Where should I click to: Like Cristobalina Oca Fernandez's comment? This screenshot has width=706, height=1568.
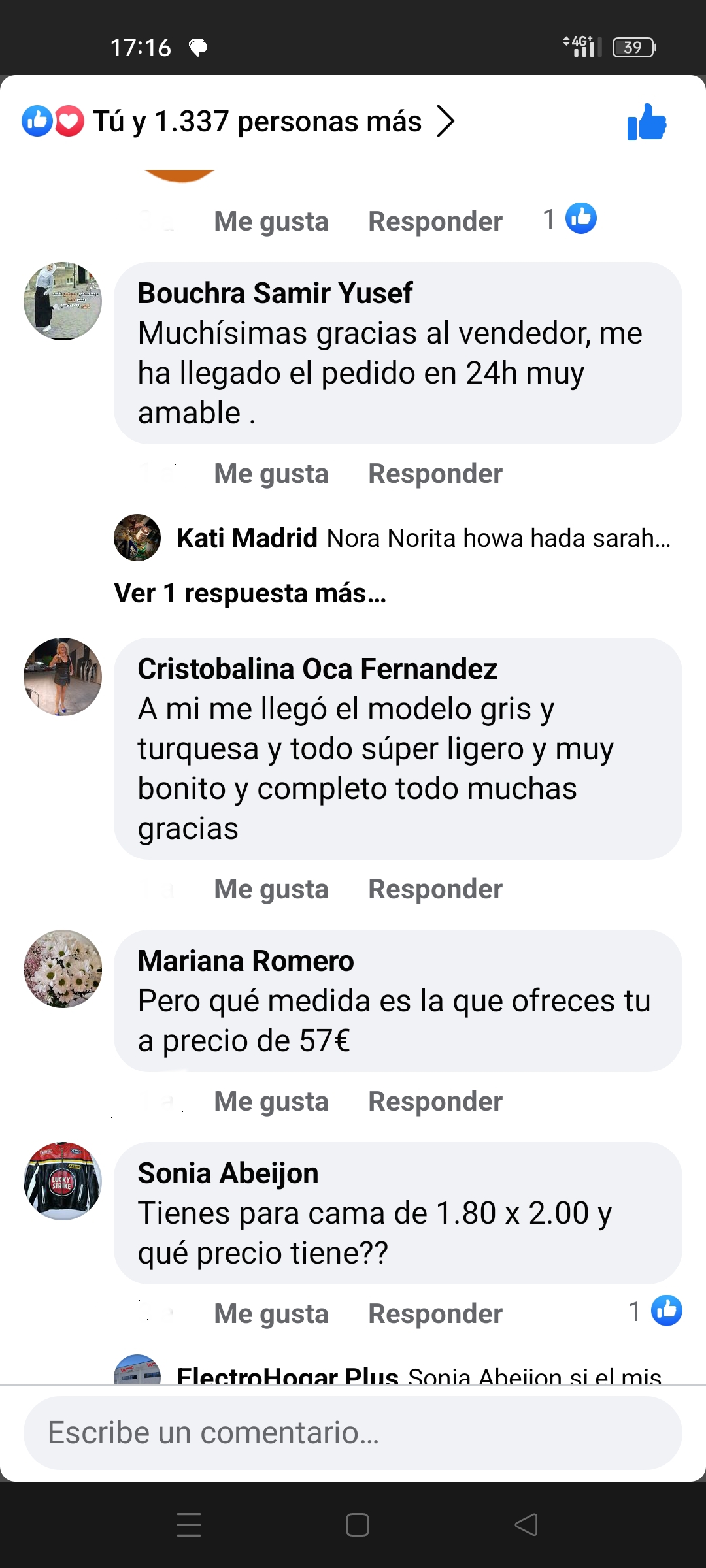[x=271, y=889]
